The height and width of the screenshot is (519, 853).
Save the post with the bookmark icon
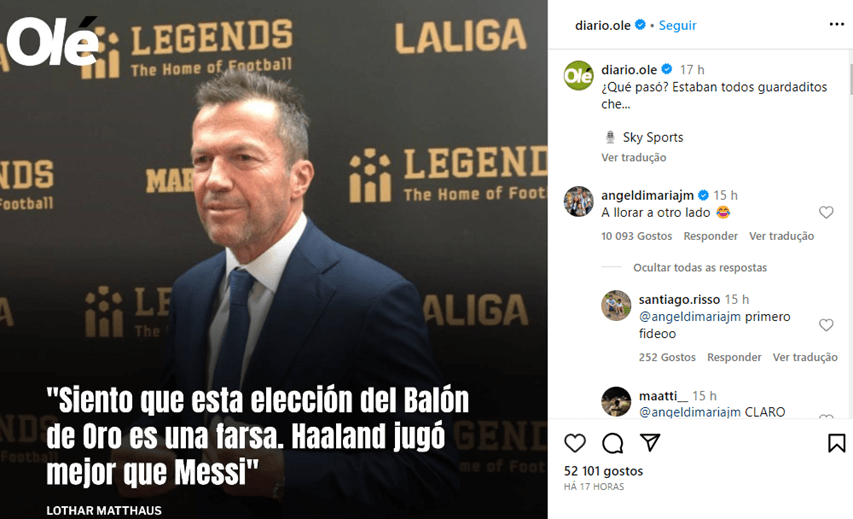[x=836, y=443]
